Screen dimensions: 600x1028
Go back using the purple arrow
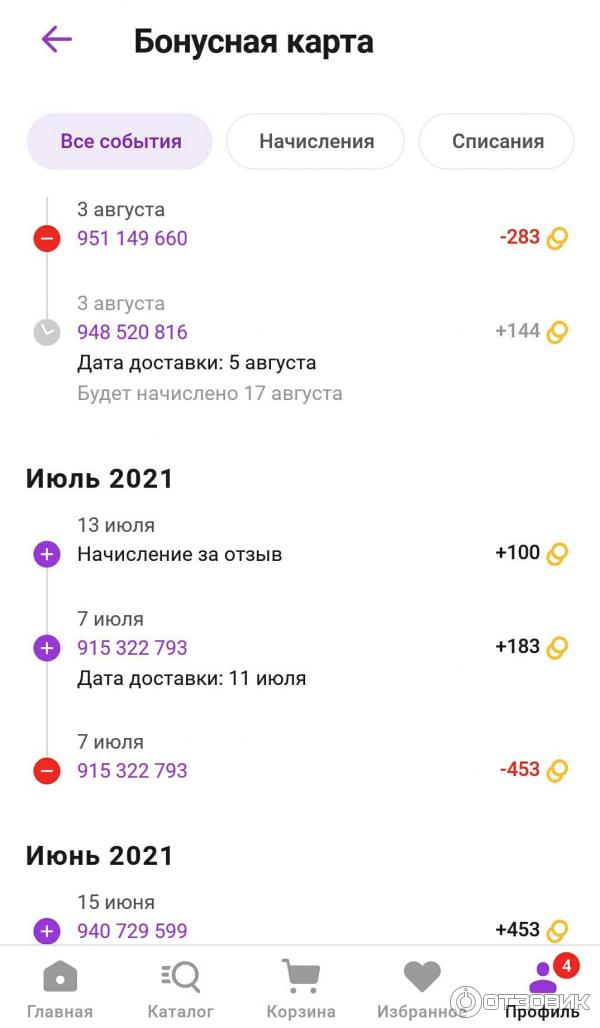(x=57, y=40)
